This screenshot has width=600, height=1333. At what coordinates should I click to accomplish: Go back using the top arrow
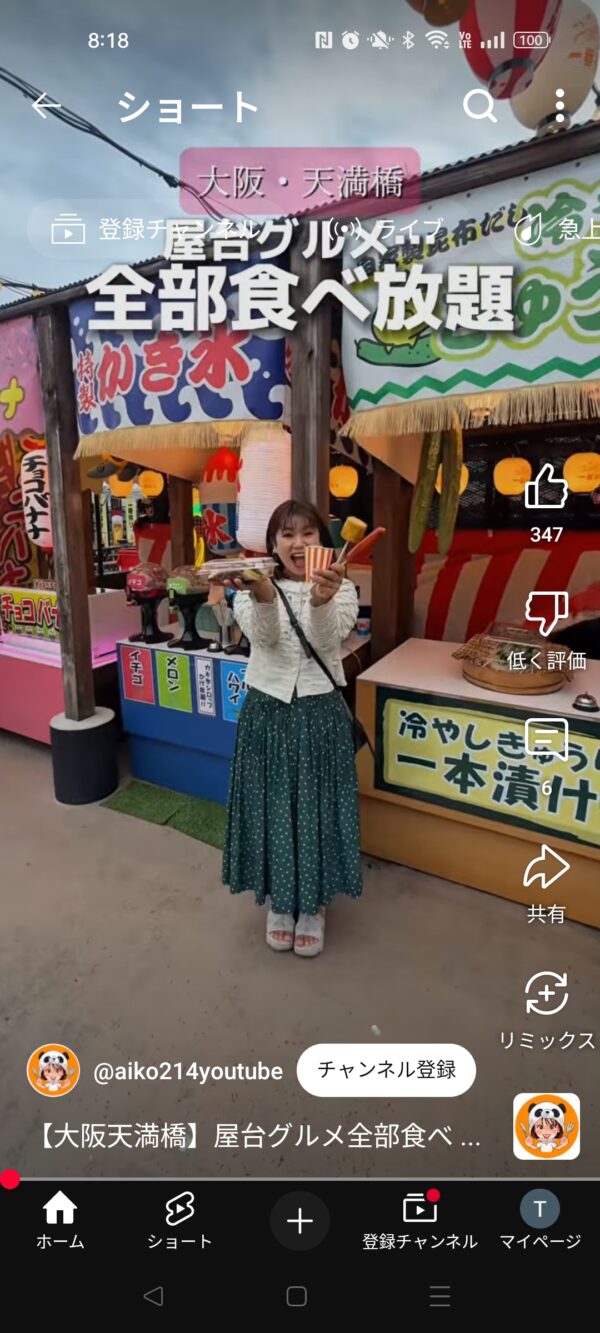(46, 106)
